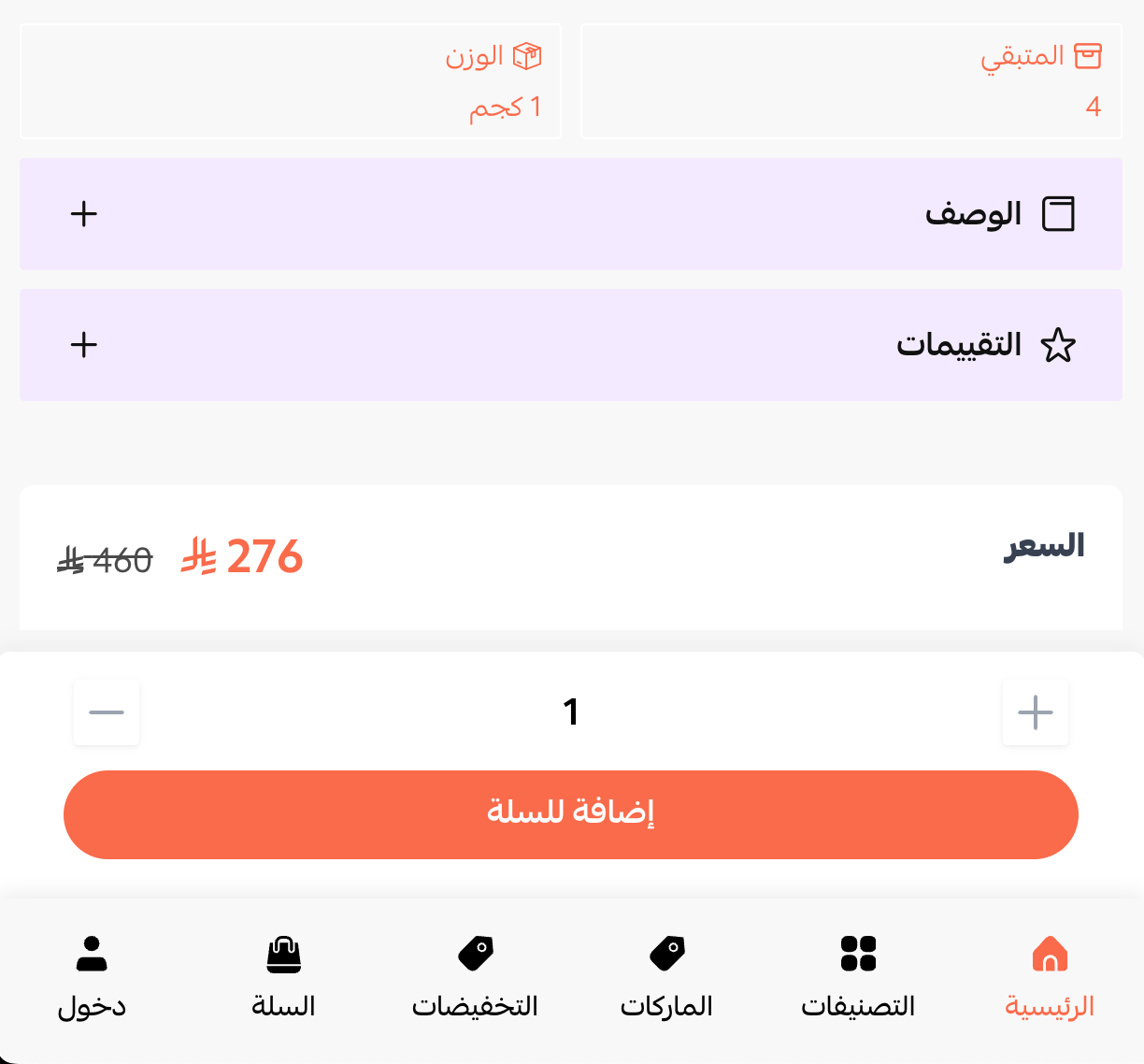This screenshot has width=1144, height=1064.
Task: Expand the التقييمات reviews section
Action: [570, 345]
